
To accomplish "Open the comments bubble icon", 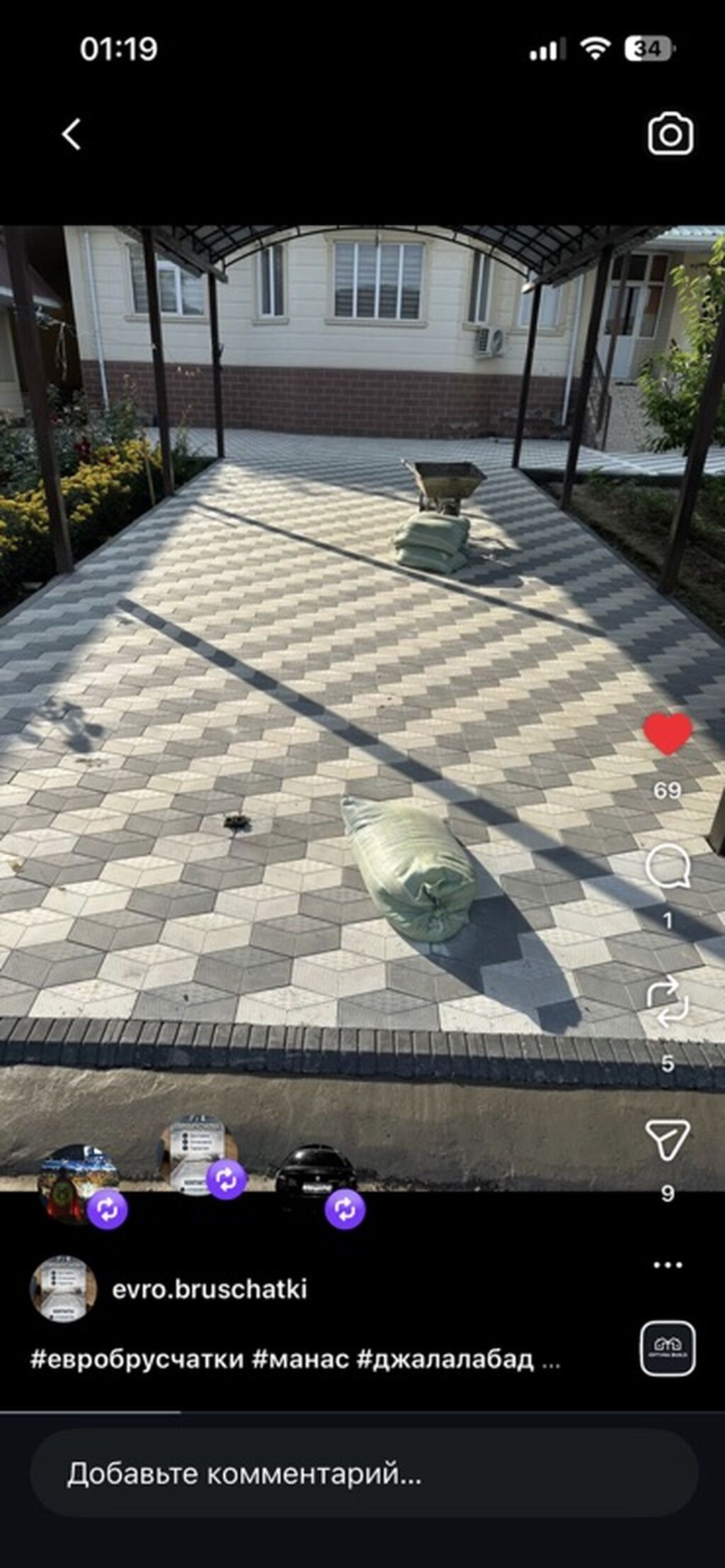I will [668, 865].
